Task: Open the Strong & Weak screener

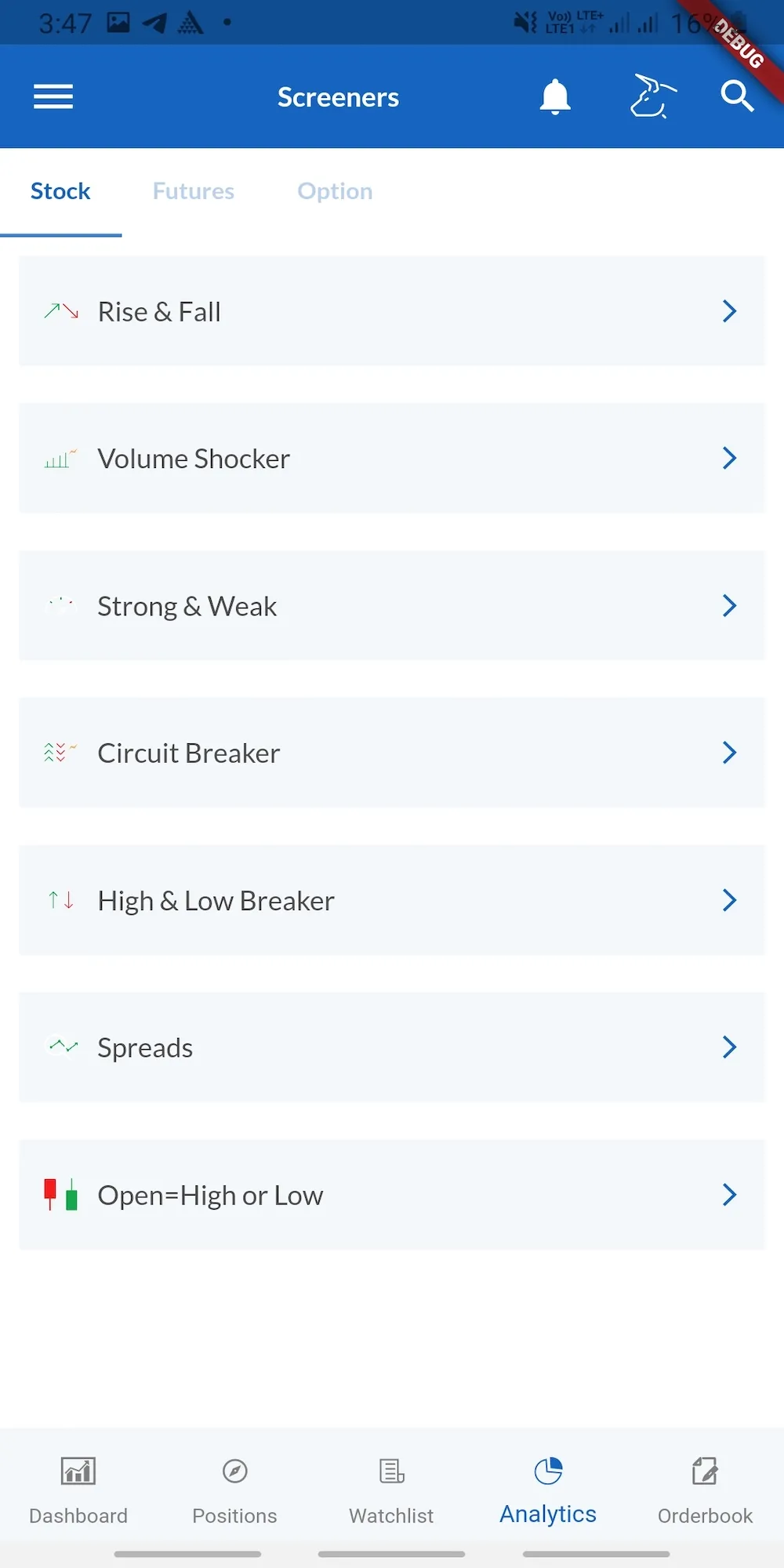Action: [392, 605]
